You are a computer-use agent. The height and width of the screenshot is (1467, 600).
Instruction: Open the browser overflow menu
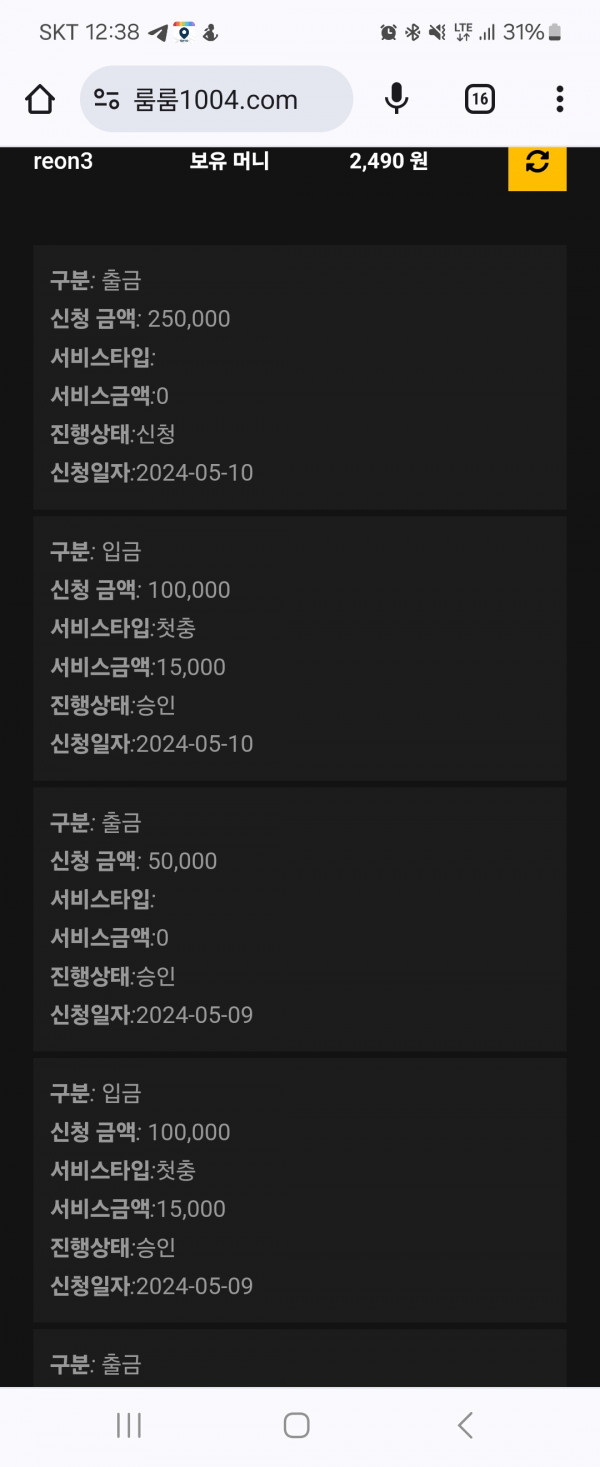[559, 98]
